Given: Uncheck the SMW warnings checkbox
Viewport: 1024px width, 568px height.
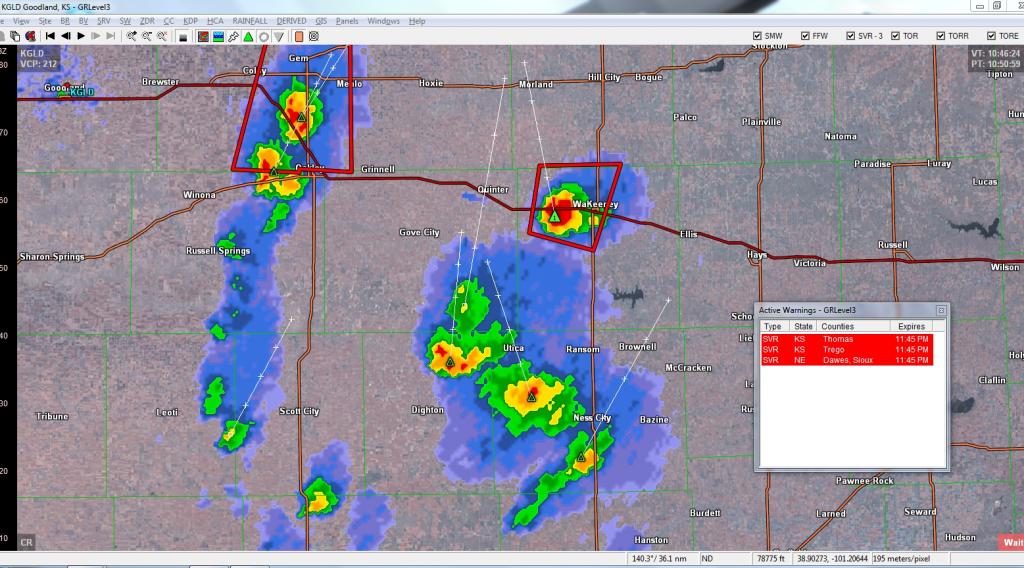Looking at the screenshot, I should pos(758,36).
